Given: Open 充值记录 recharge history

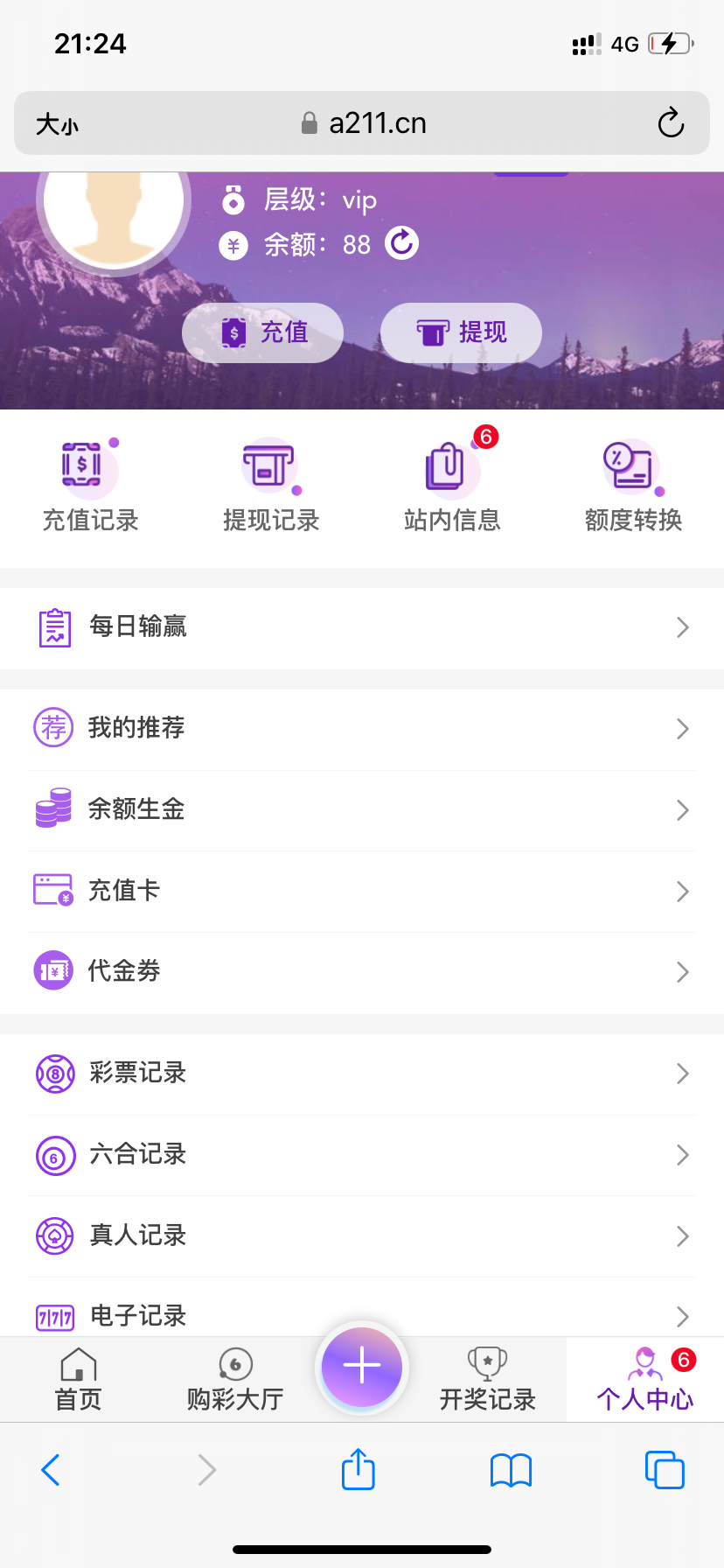Looking at the screenshot, I should click(90, 486).
